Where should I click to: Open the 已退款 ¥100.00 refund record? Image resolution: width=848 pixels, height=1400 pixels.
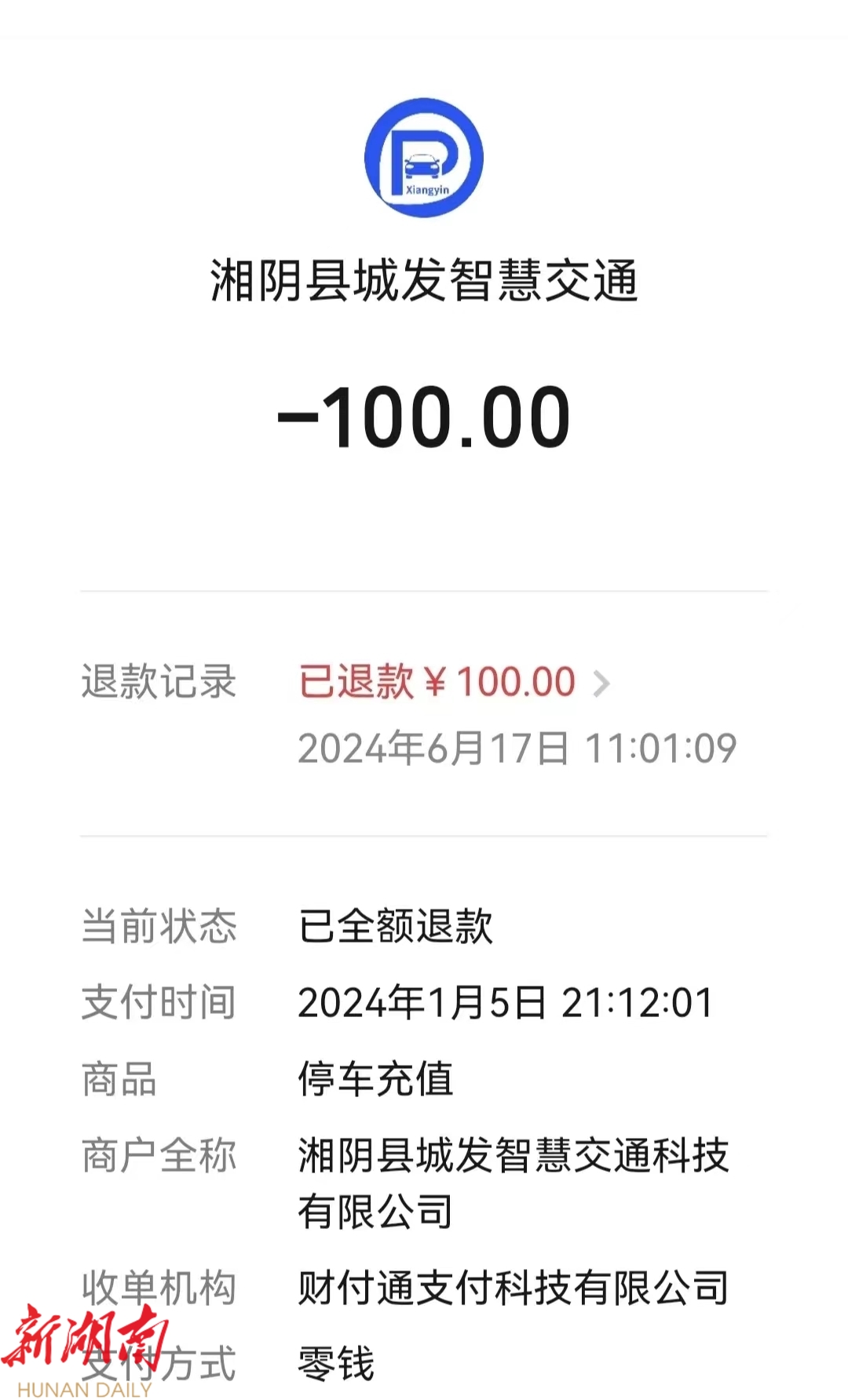click(454, 682)
